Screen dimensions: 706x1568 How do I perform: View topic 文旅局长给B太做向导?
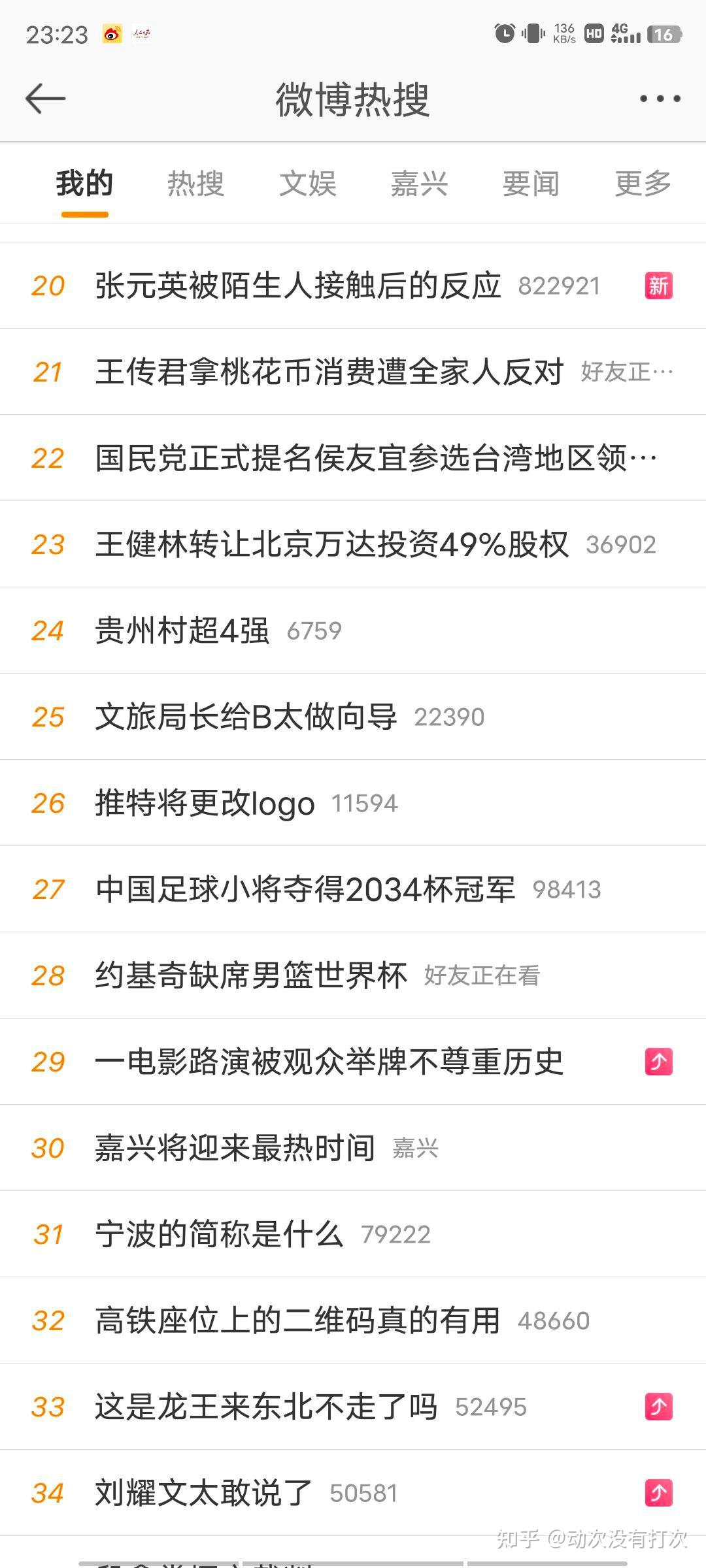[353, 717]
